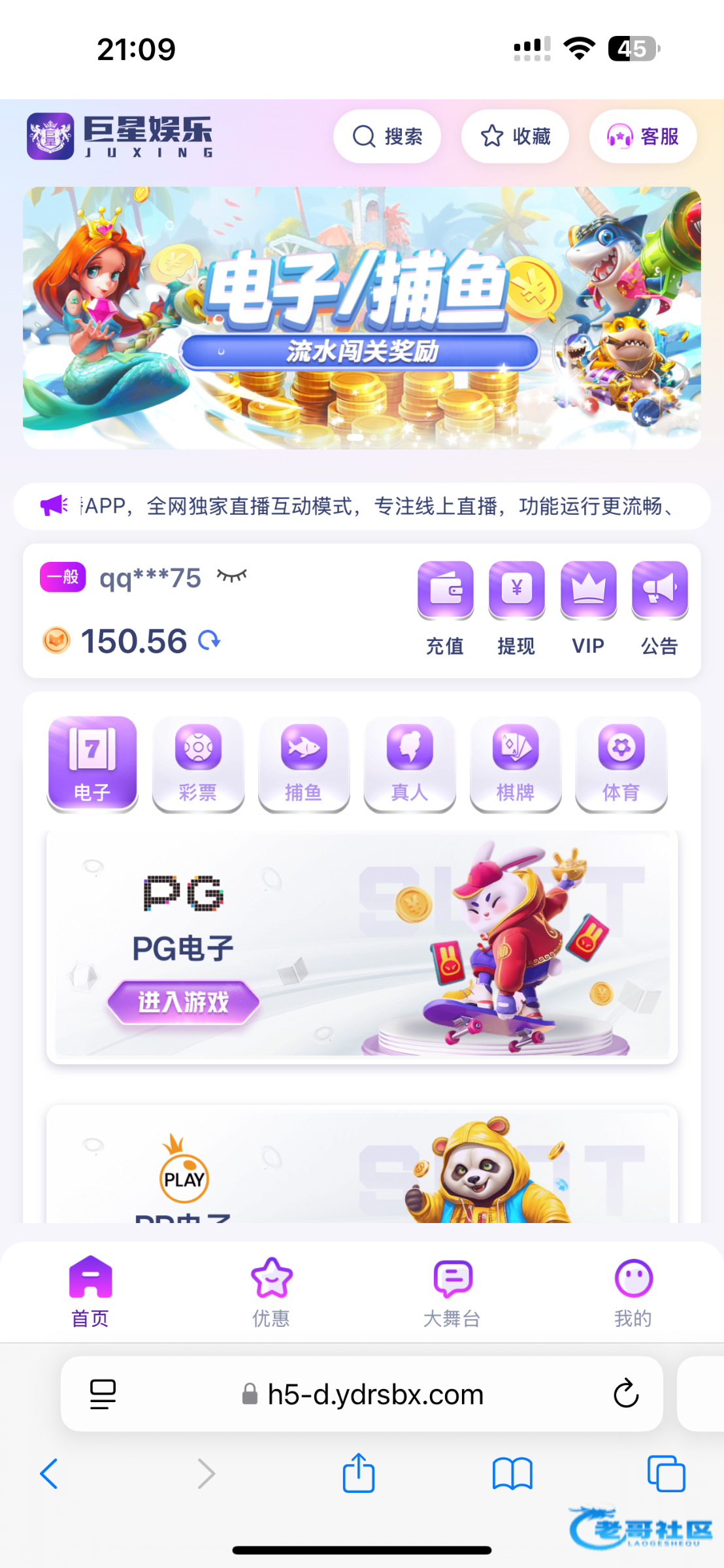Viewport: 724px width, 1568px height.
Task: Tap the 收藏 favorites button
Action: [515, 137]
